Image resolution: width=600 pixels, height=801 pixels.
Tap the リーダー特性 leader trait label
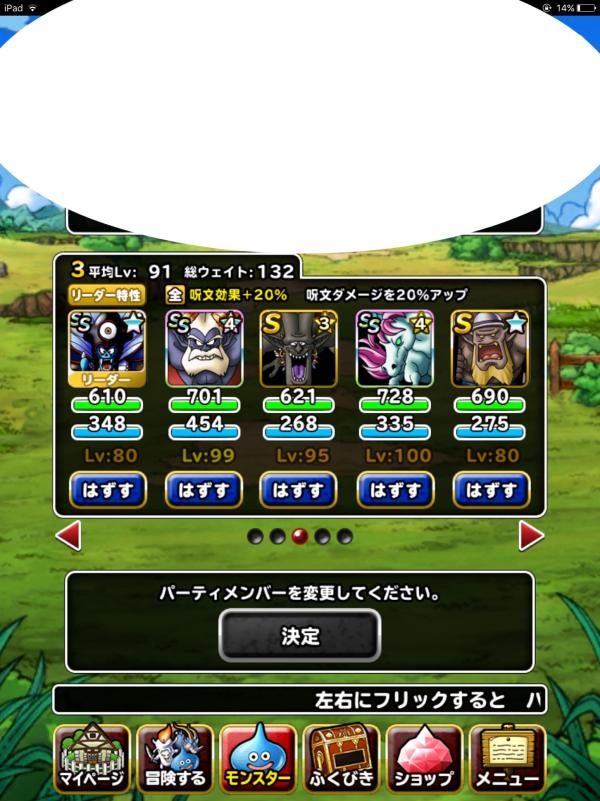coord(108,295)
